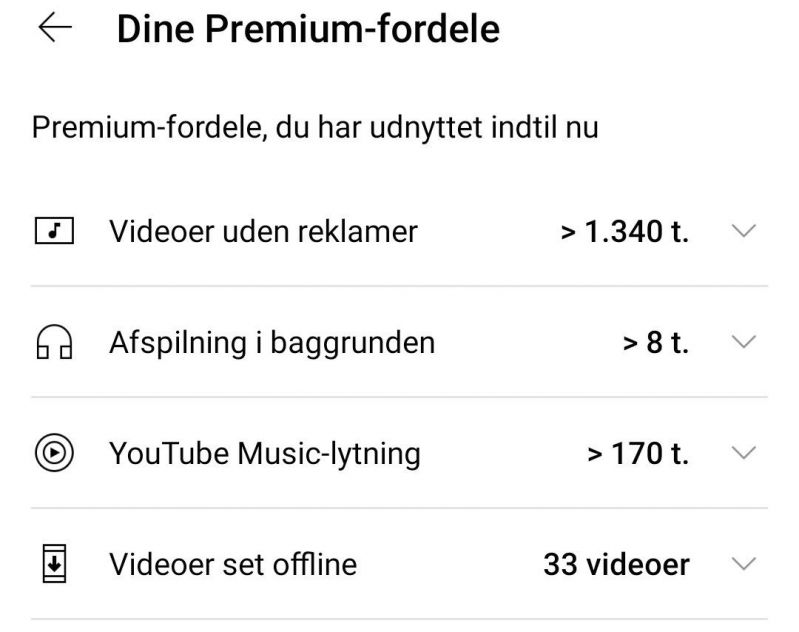Expand Videoer set offline details
The image size is (799, 632).
point(743,564)
